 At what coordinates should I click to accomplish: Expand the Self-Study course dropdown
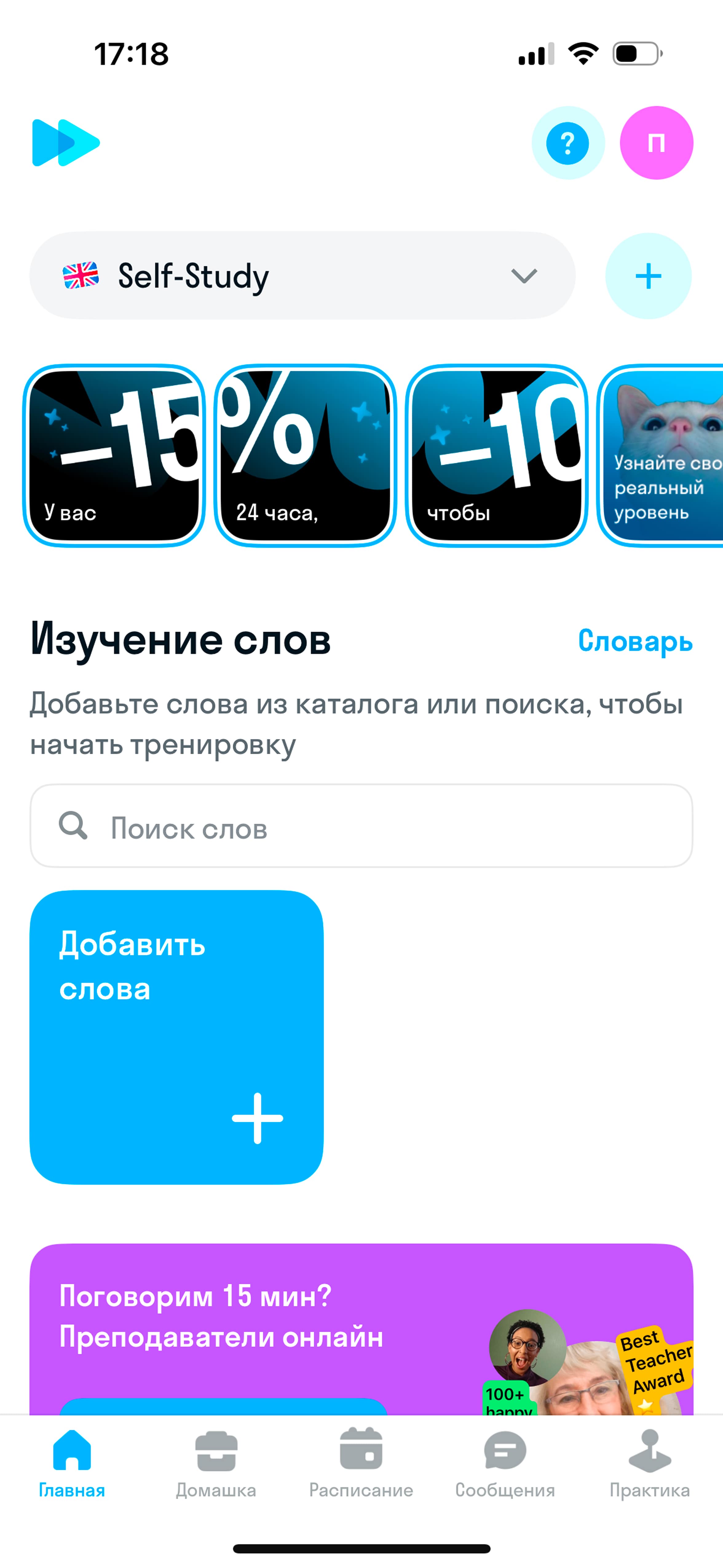point(302,276)
